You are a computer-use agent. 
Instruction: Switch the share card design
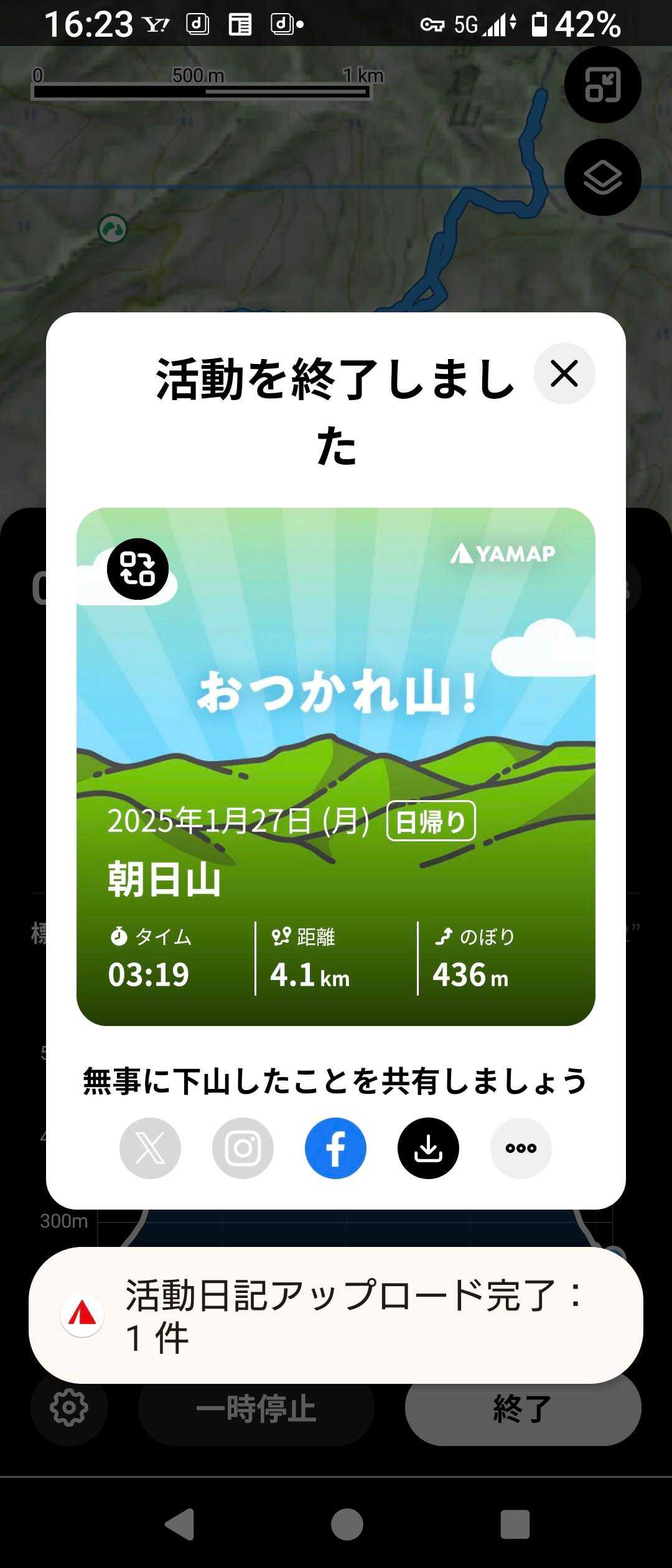coord(138,569)
